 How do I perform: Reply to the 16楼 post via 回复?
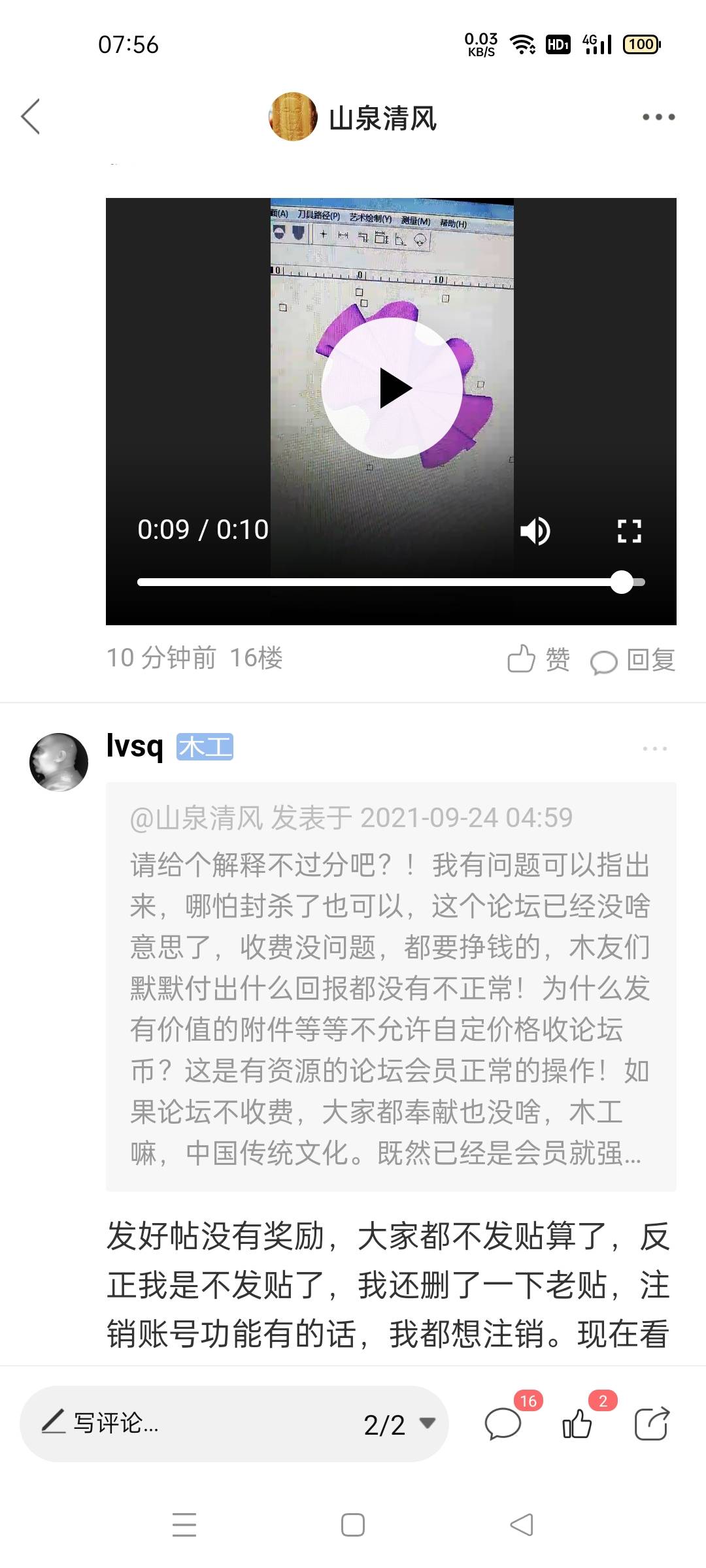point(633,660)
